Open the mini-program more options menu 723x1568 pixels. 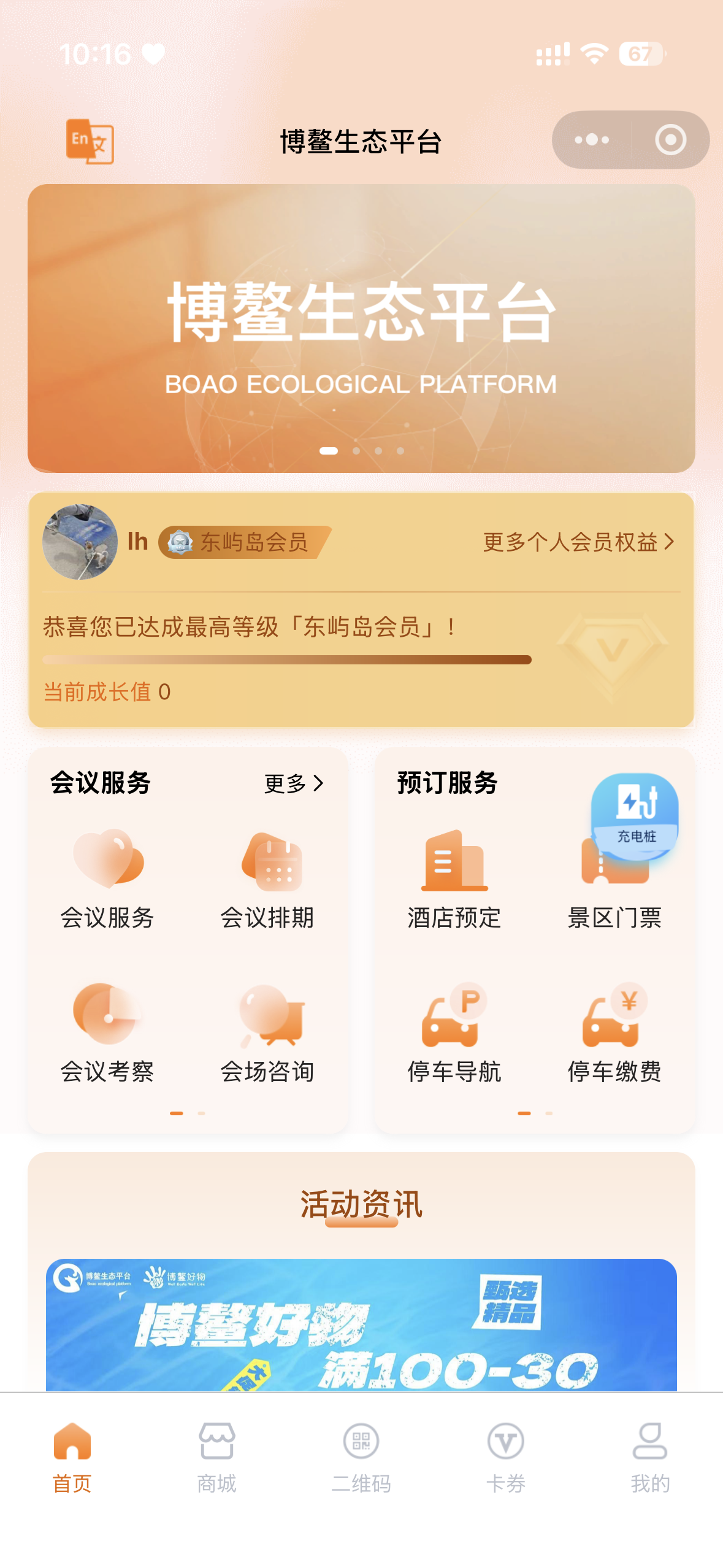[591, 140]
